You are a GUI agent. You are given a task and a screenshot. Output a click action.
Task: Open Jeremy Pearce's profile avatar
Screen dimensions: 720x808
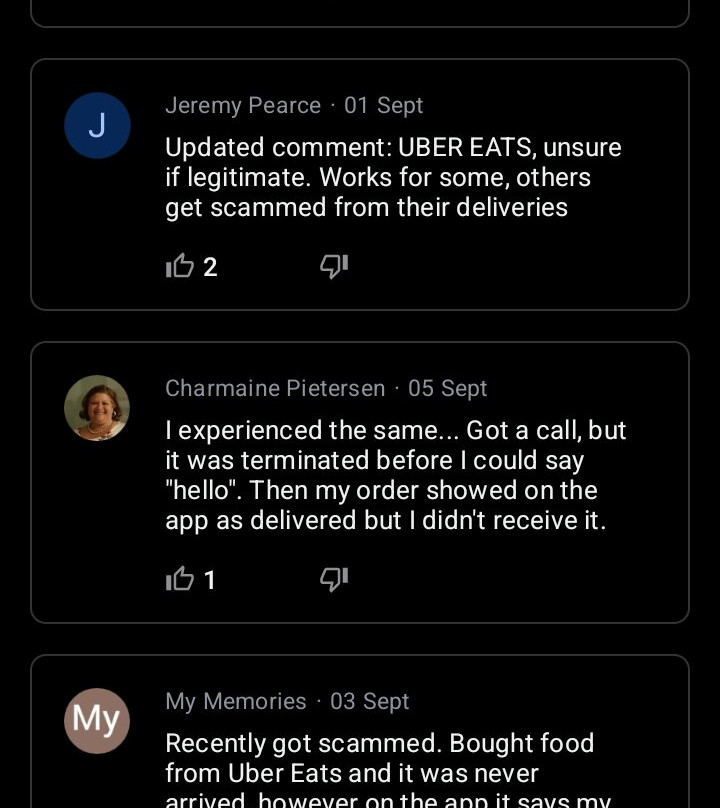click(97, 126)
